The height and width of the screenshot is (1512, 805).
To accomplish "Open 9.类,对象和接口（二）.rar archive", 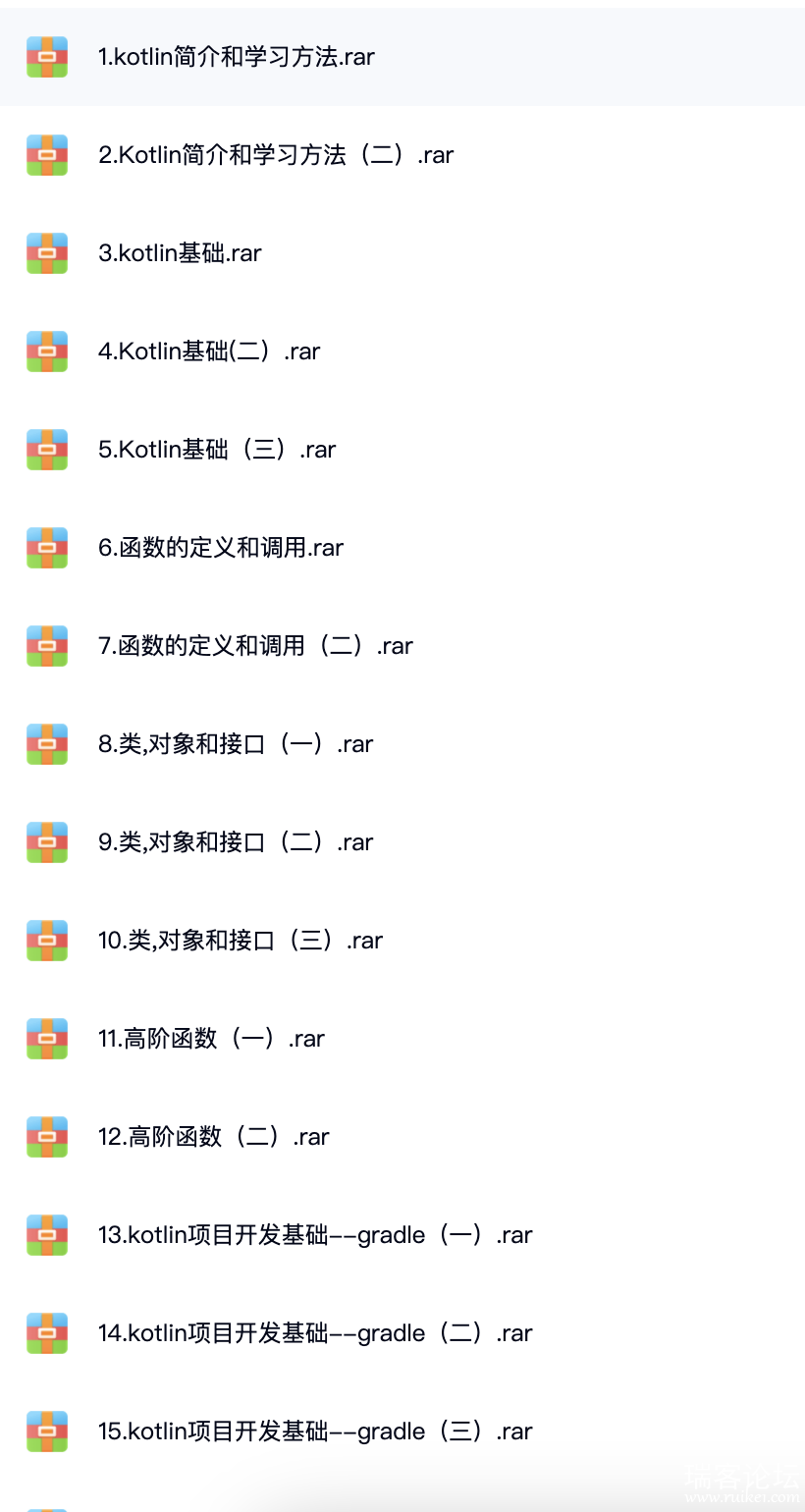I will (x=236, y=842).
